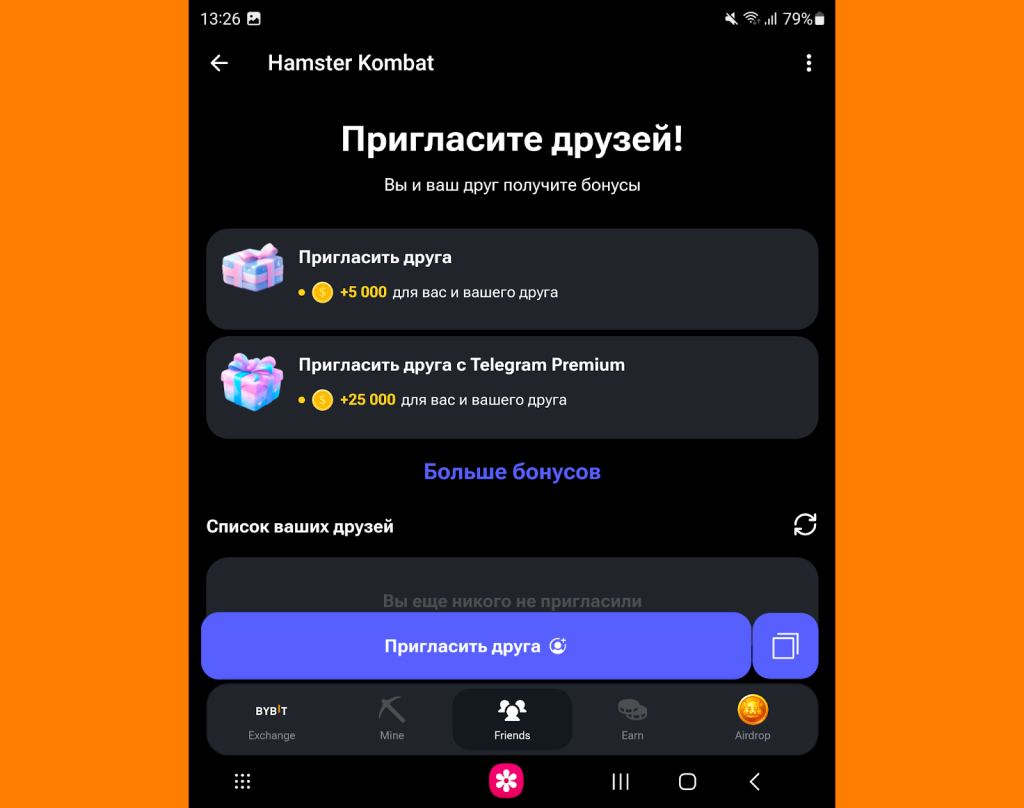The image size is (1024, 808).
Task: Open the three-dot overflow menu
Action: [808, 63]
